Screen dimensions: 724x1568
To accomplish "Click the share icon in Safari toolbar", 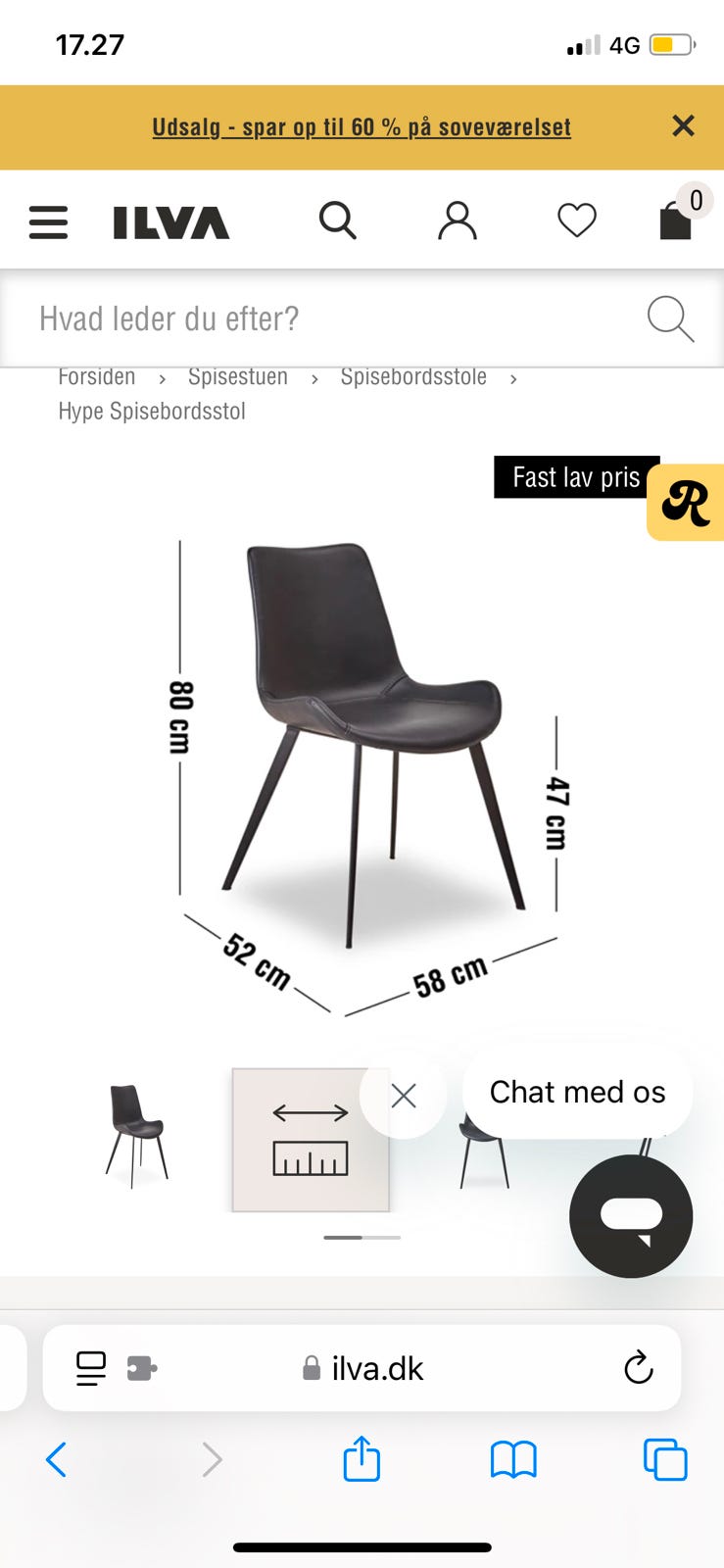I will click(362, 1459).
